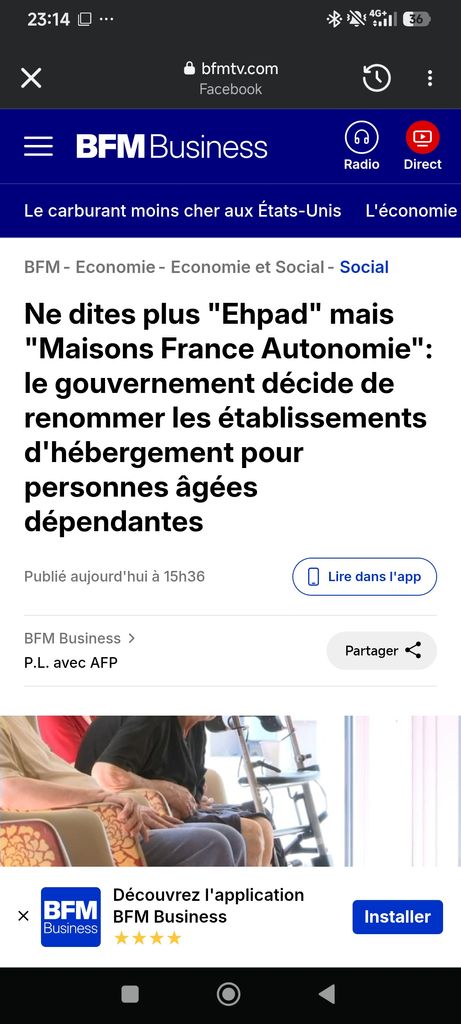Go to the Android home screen
The image size is (461, 1024).
click(229, 995)
